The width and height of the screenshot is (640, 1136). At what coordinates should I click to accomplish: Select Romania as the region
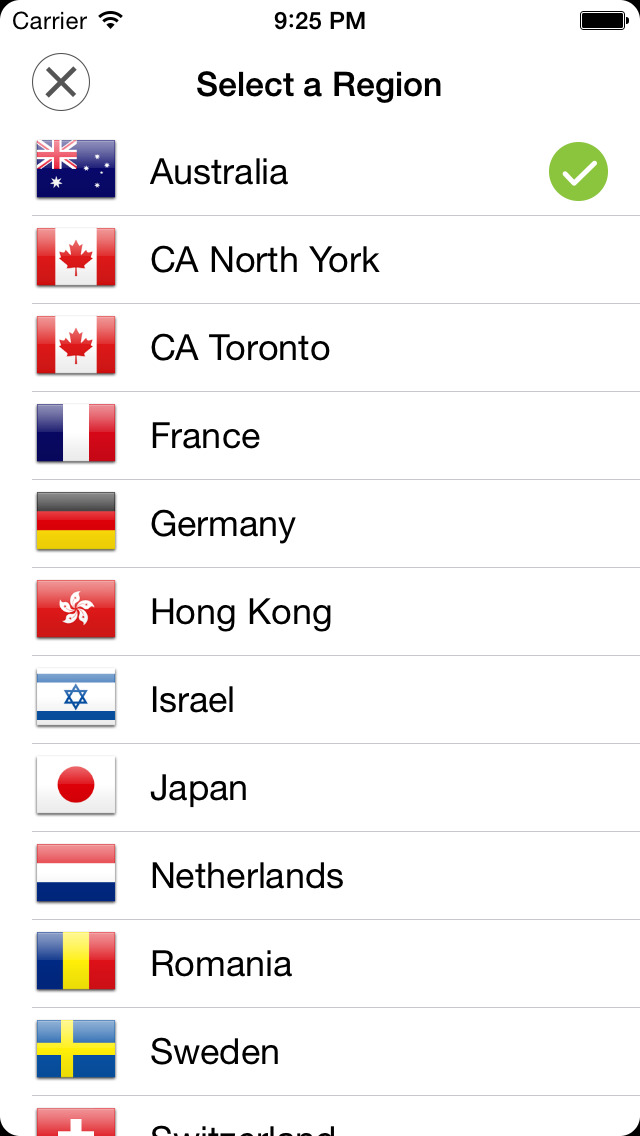[x=320, y=964]
